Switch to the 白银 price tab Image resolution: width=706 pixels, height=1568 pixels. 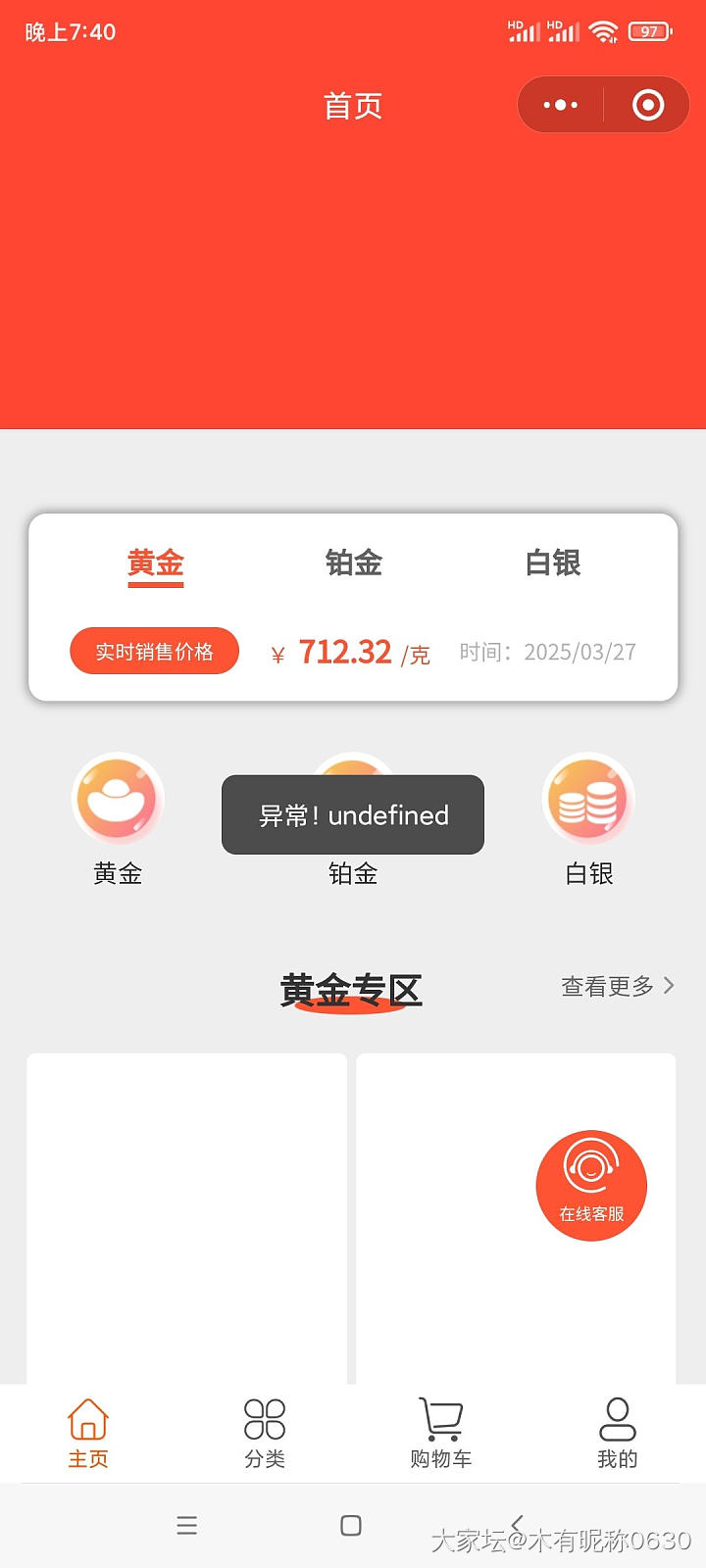click(x=553, y=563)
